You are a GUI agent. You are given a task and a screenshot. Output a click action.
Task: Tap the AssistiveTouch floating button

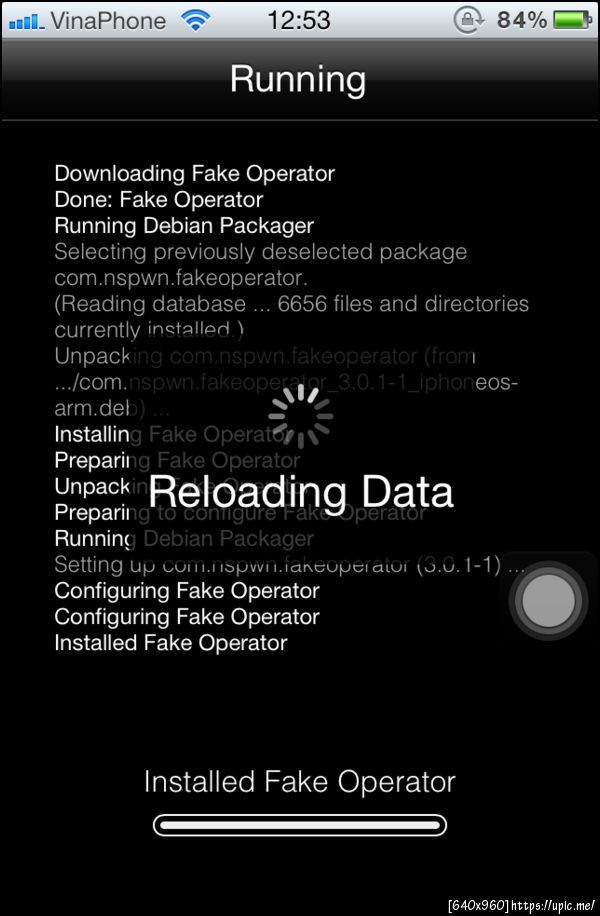548,601
